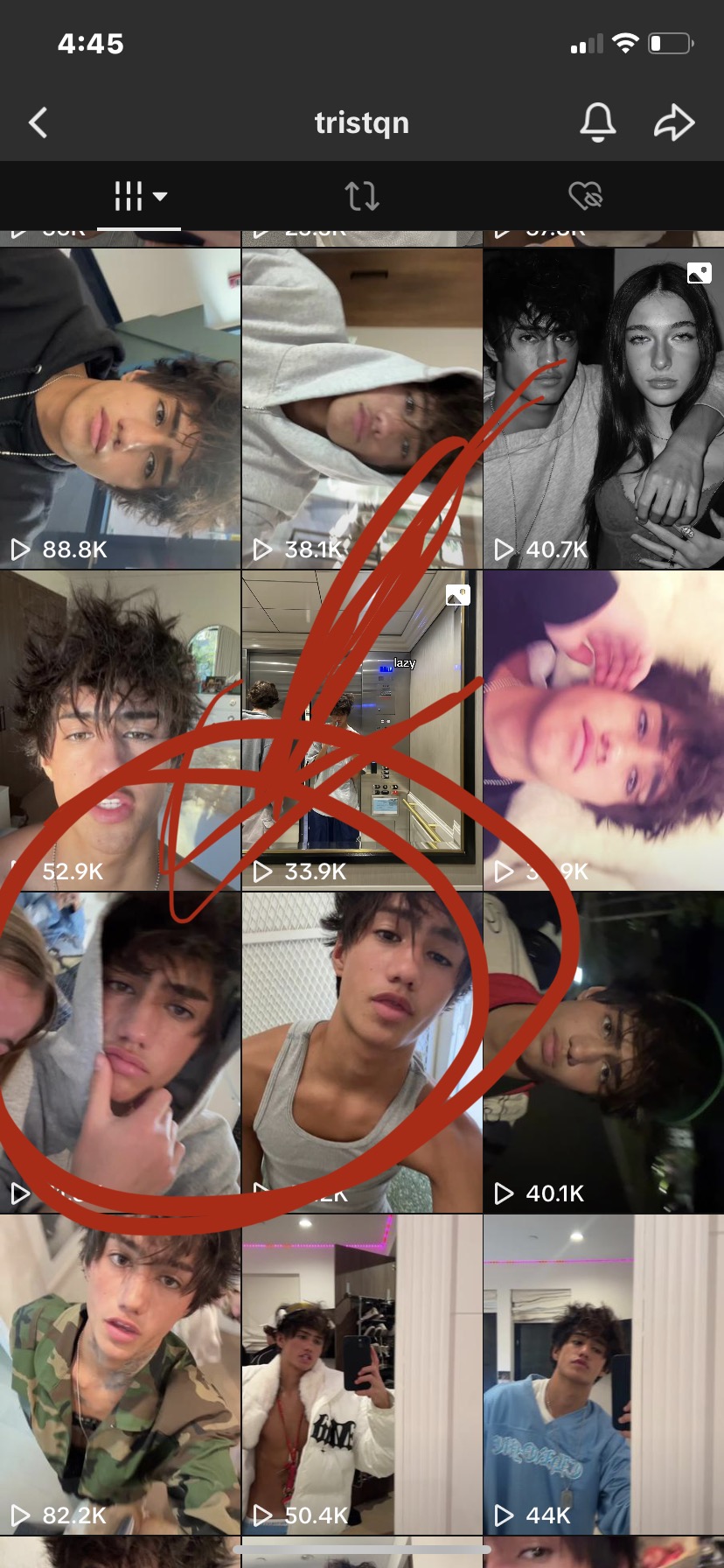The image size is (724, 1568).
Task: Go back from the tristqn profile
Action: 38,122
